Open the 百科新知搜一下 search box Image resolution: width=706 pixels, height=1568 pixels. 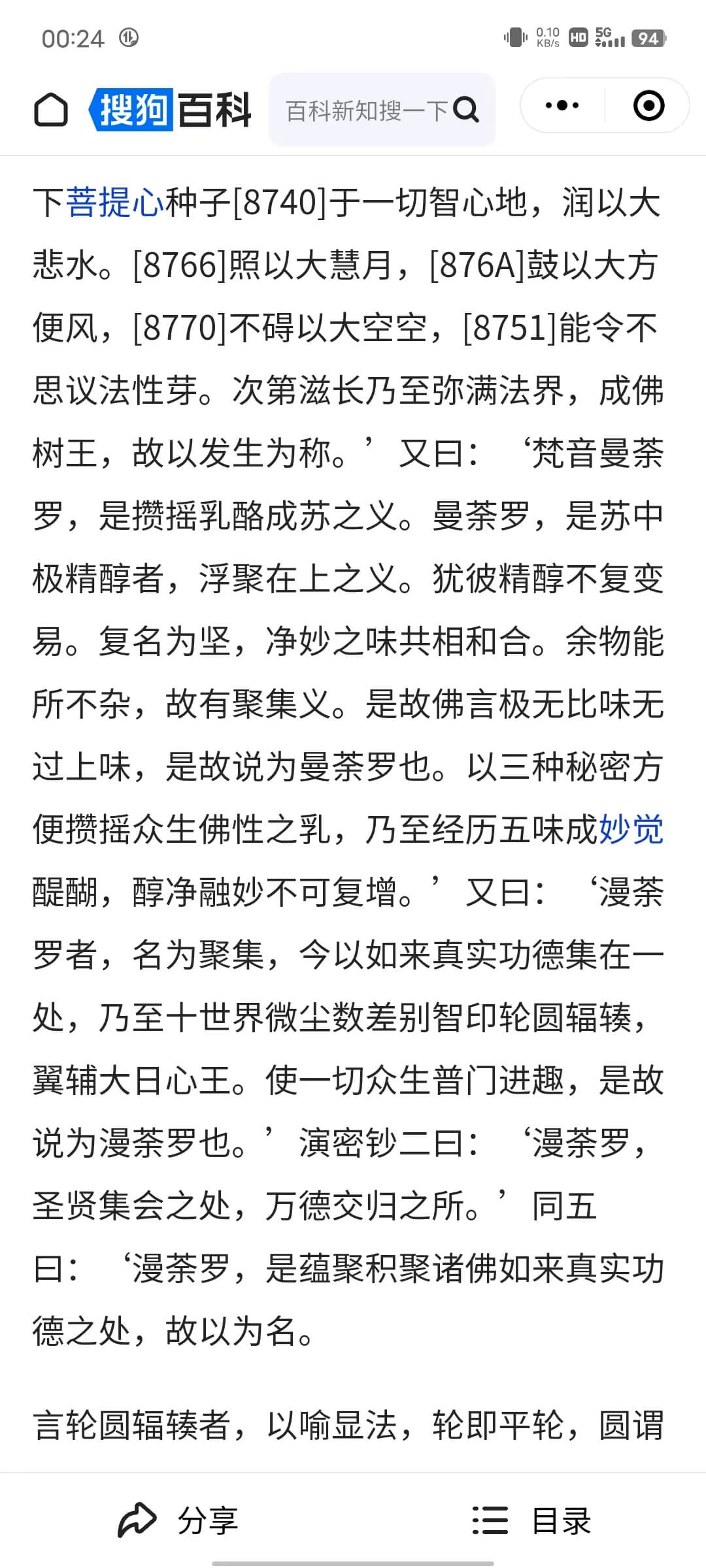(382, 110)
